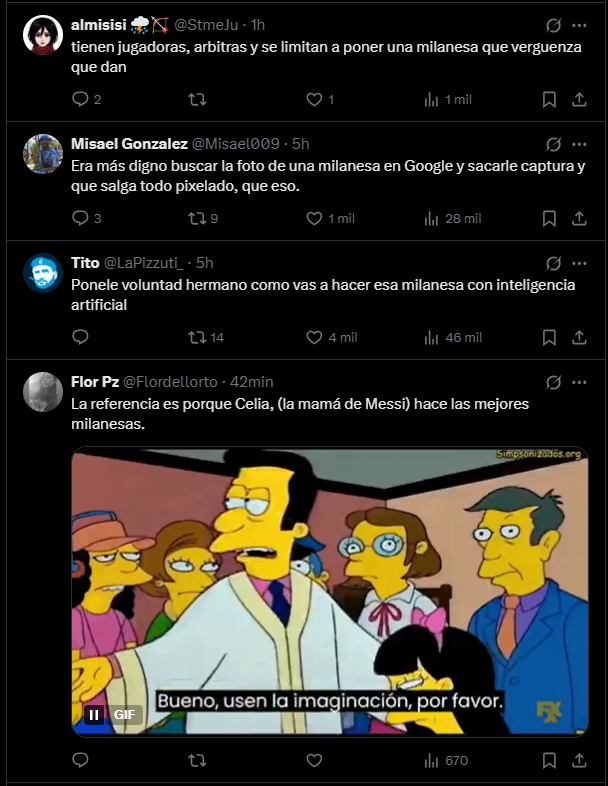Bookmark Tito's tweet
The width and height of the screenshot is (608, 786).
[x=549, y=337]
